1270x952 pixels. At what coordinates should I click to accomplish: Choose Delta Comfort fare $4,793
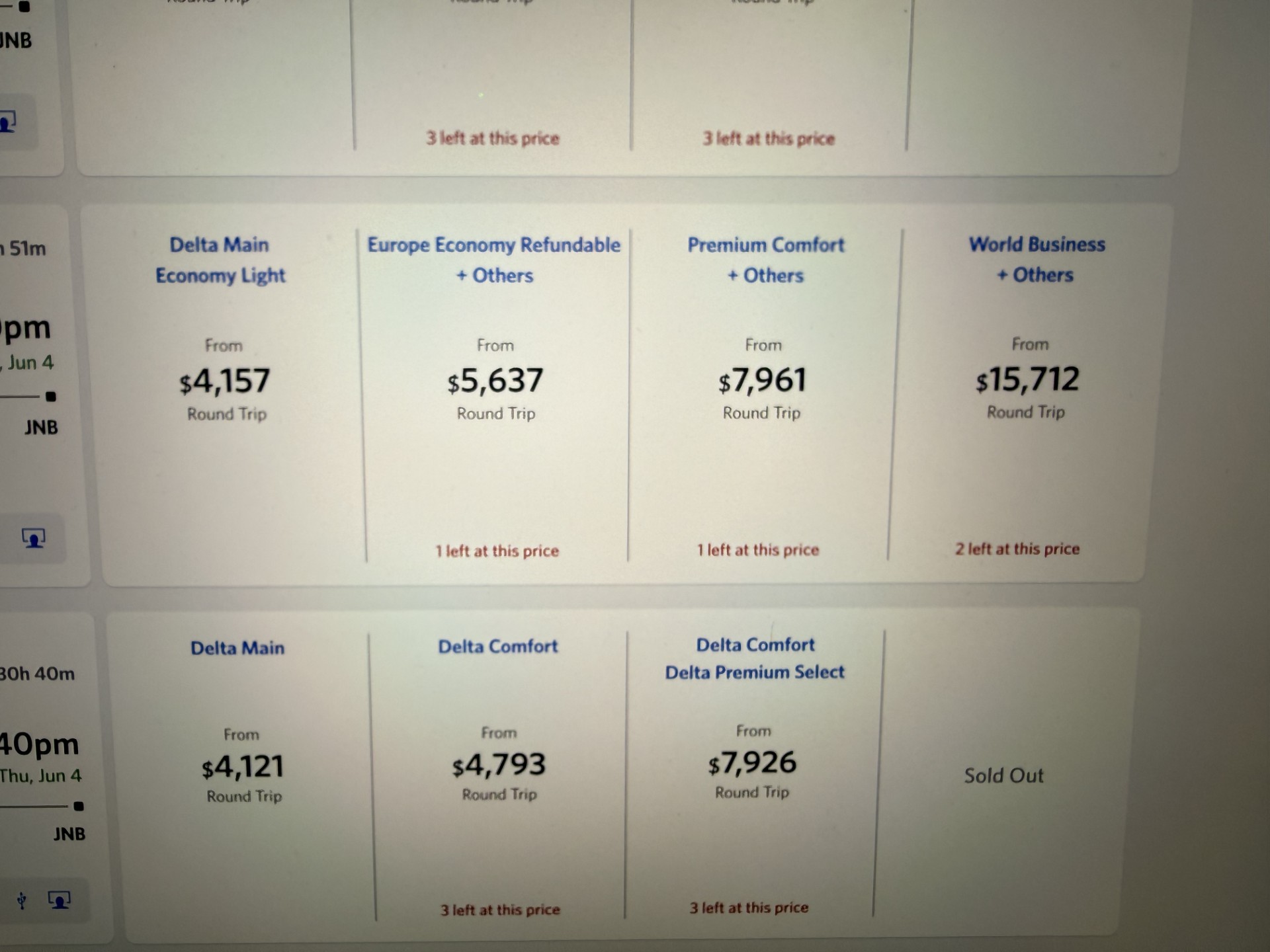click(499, 765)
